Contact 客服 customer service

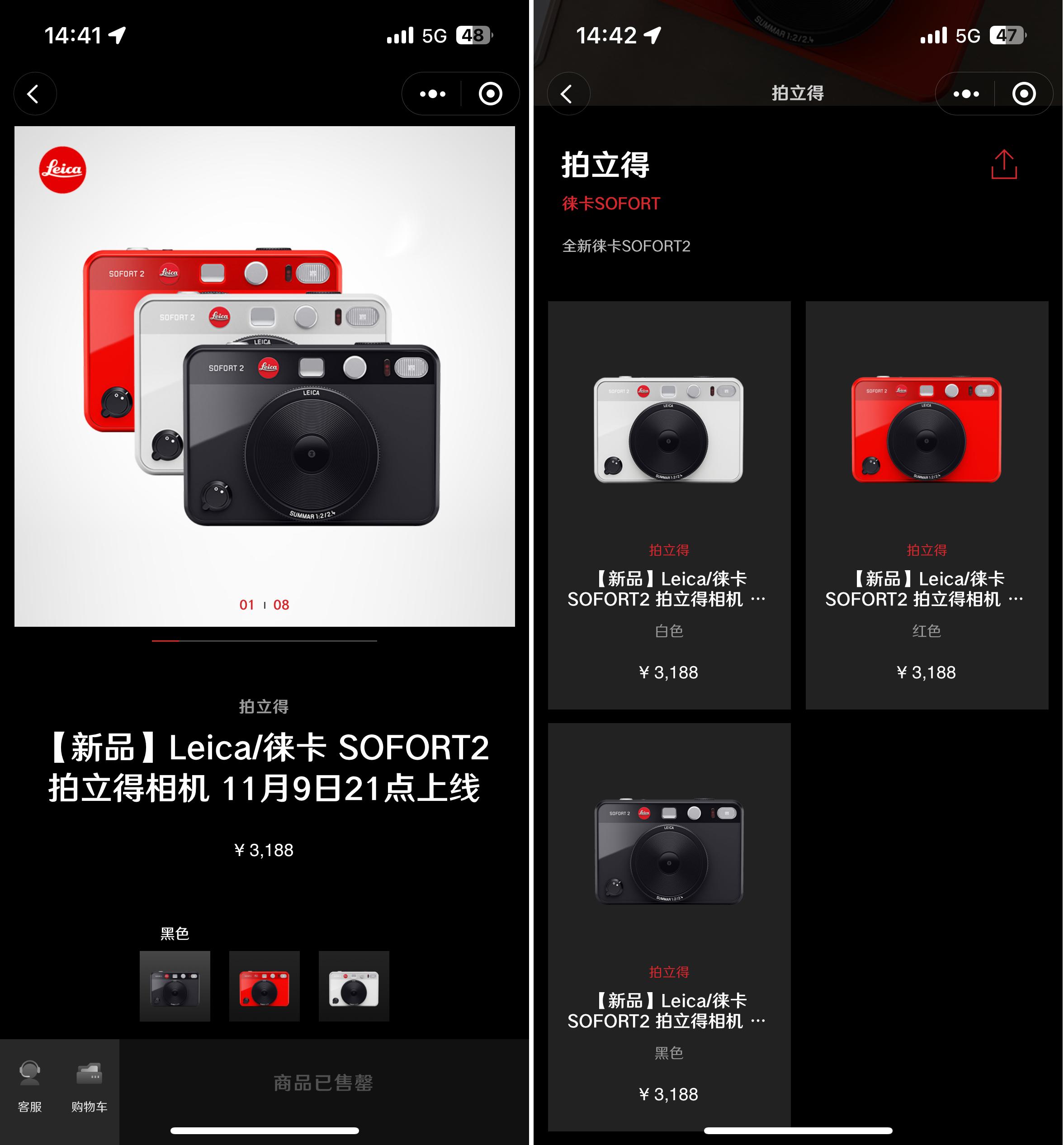pos(30,1085)
